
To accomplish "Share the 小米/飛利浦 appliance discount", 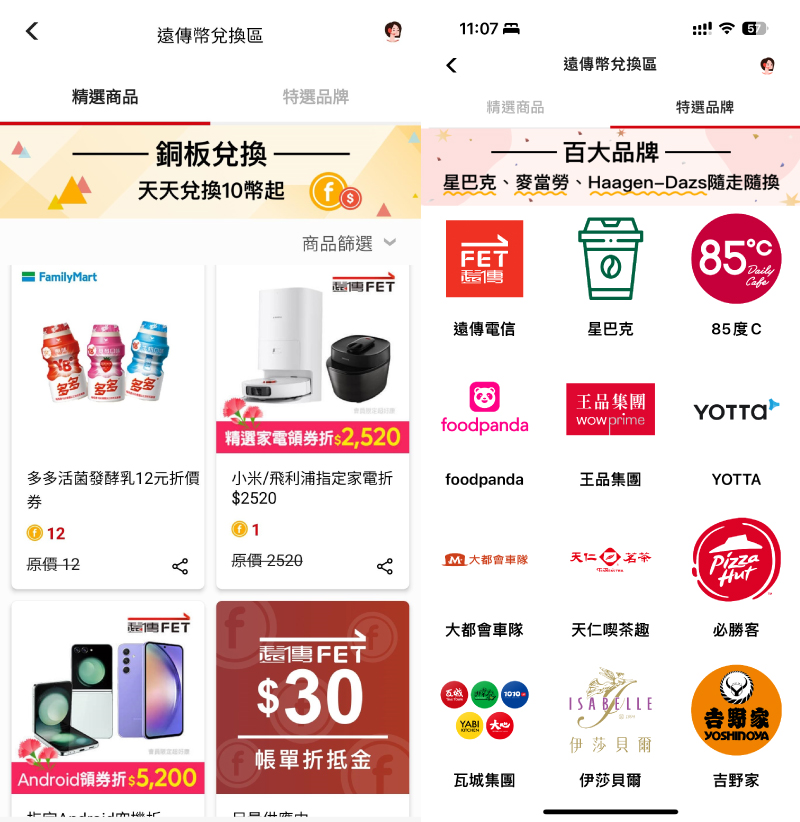I will point(385,566).
